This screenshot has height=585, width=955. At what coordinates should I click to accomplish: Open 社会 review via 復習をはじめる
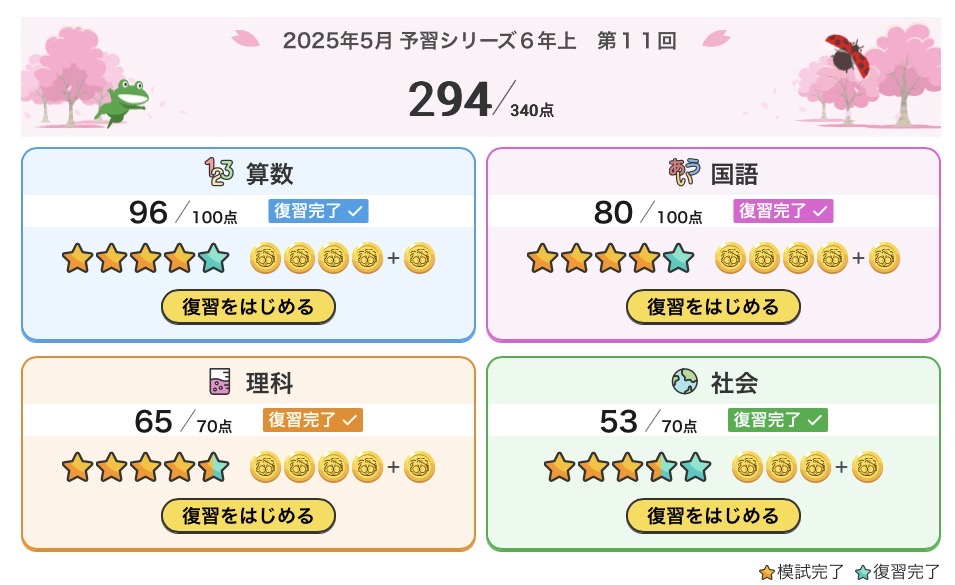[x=713, y=516]
